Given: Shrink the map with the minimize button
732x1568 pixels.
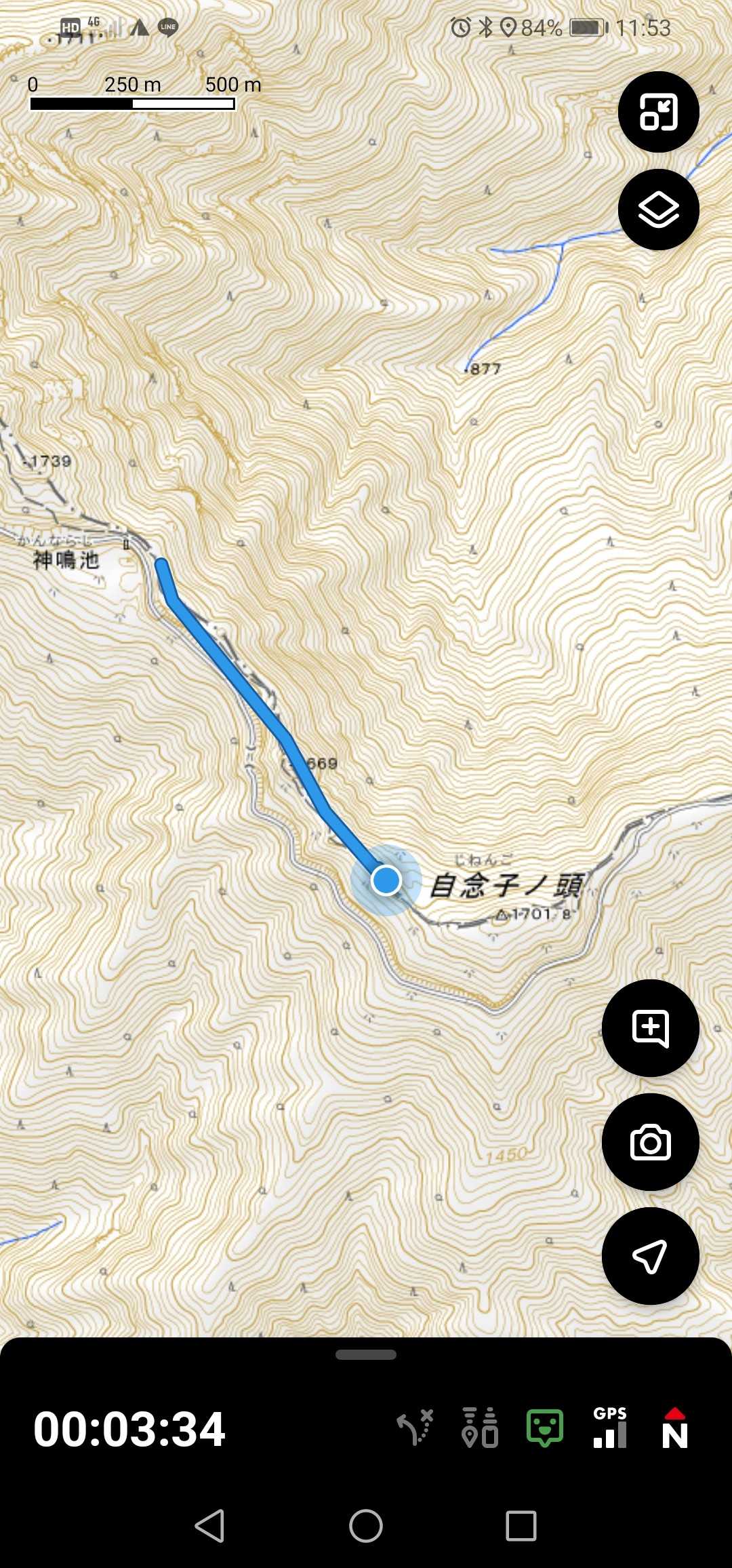Looking at the screenshot, I should click(x=658, y=112).
